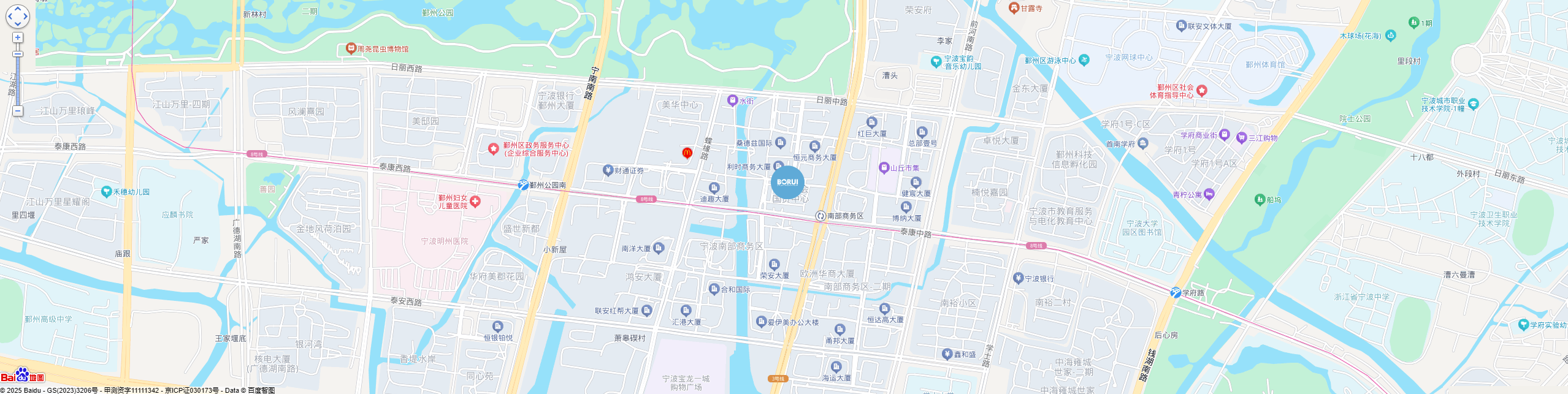This screenshot has width=1568, height=394.
Task: Open the 周尧昆虫博物馆 museum marker
Action: point(351,48)
